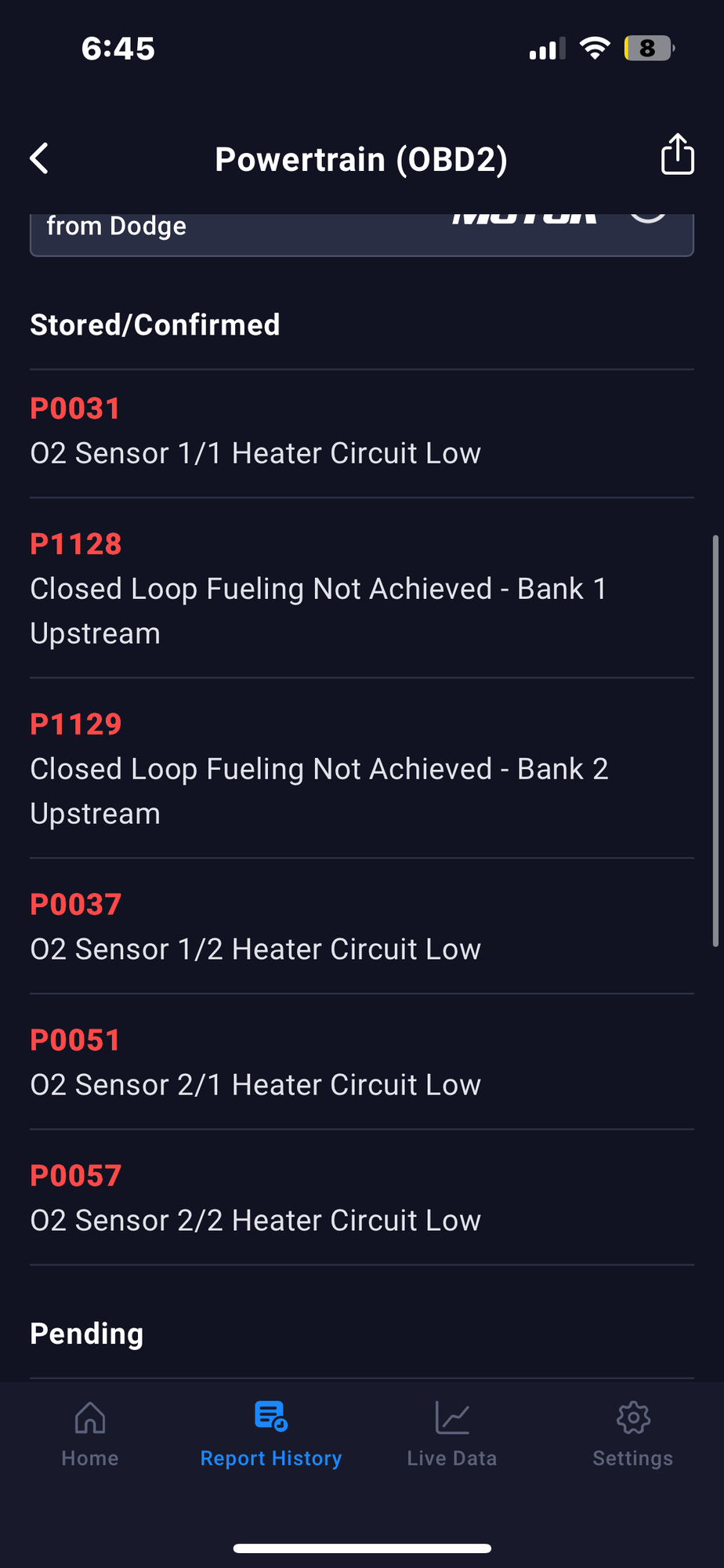Image resolution: width=724 pixels, height=1568 pixels.
Task: Go back from Powertrain (OBD2)
Action: [x=39, y=158]
